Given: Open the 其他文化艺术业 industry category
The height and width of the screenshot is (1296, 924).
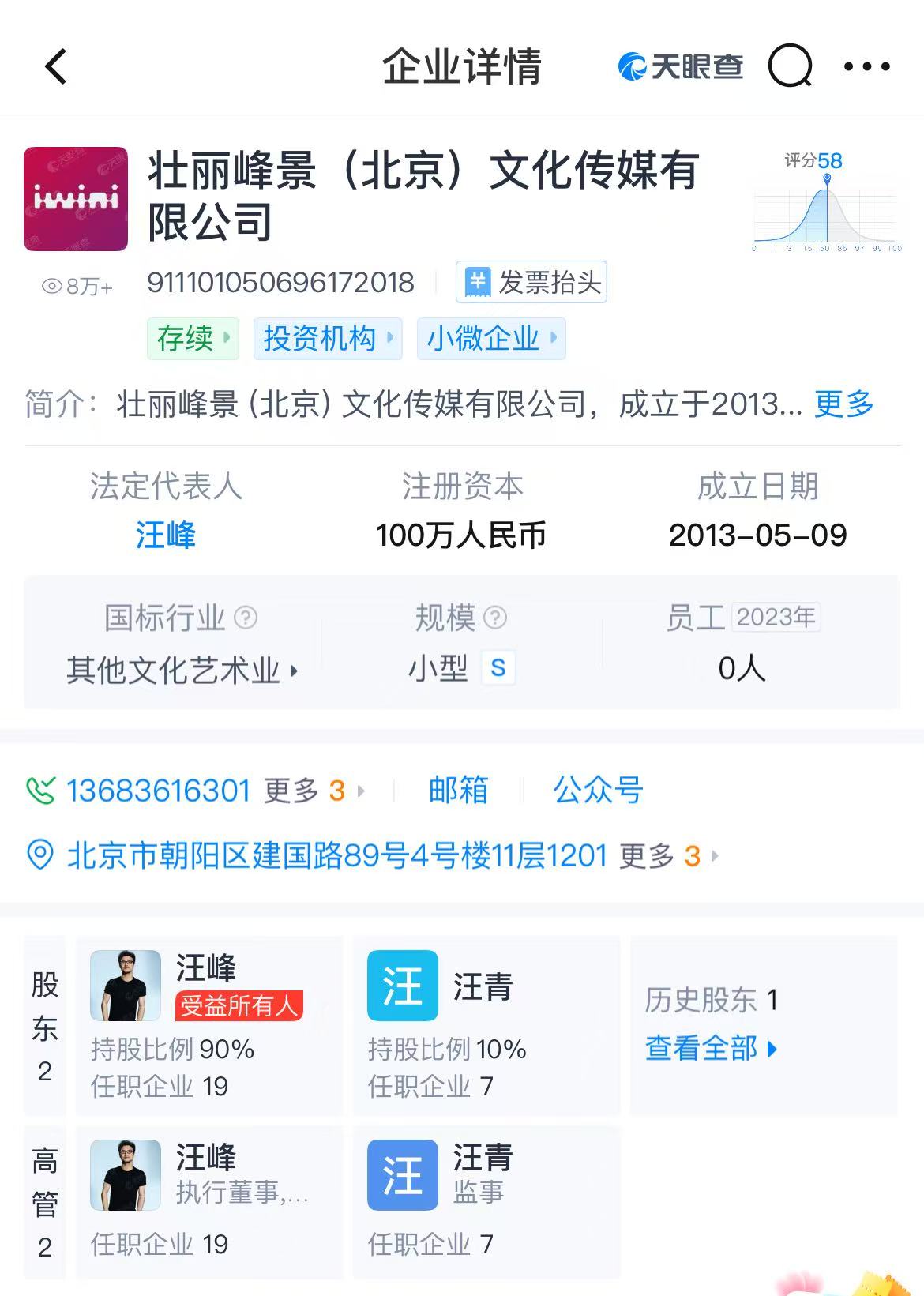Looking at the screenshot, I should coord(182,670).
